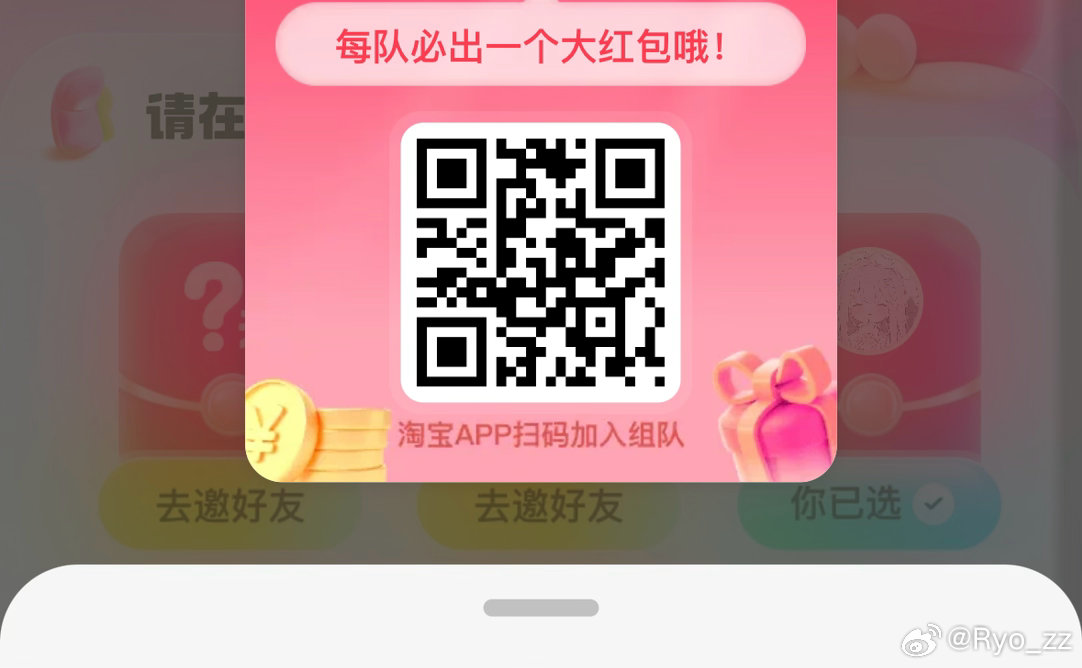The width and height of the screenshot is (1082, 668).
Task: Tap the bottom sheet's grey handle
Action: (x=541, y=608)
